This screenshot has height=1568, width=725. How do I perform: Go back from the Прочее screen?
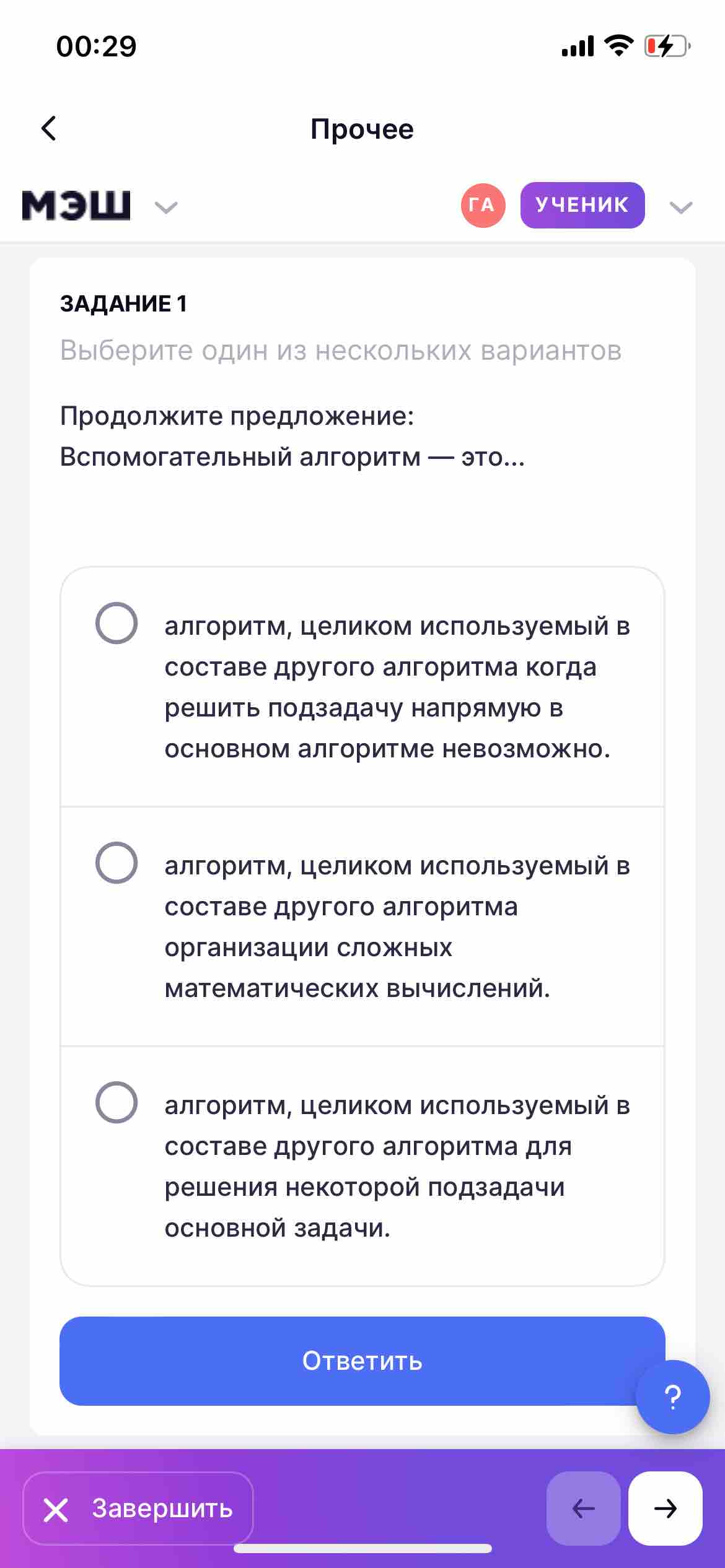[x=48, y=129]
